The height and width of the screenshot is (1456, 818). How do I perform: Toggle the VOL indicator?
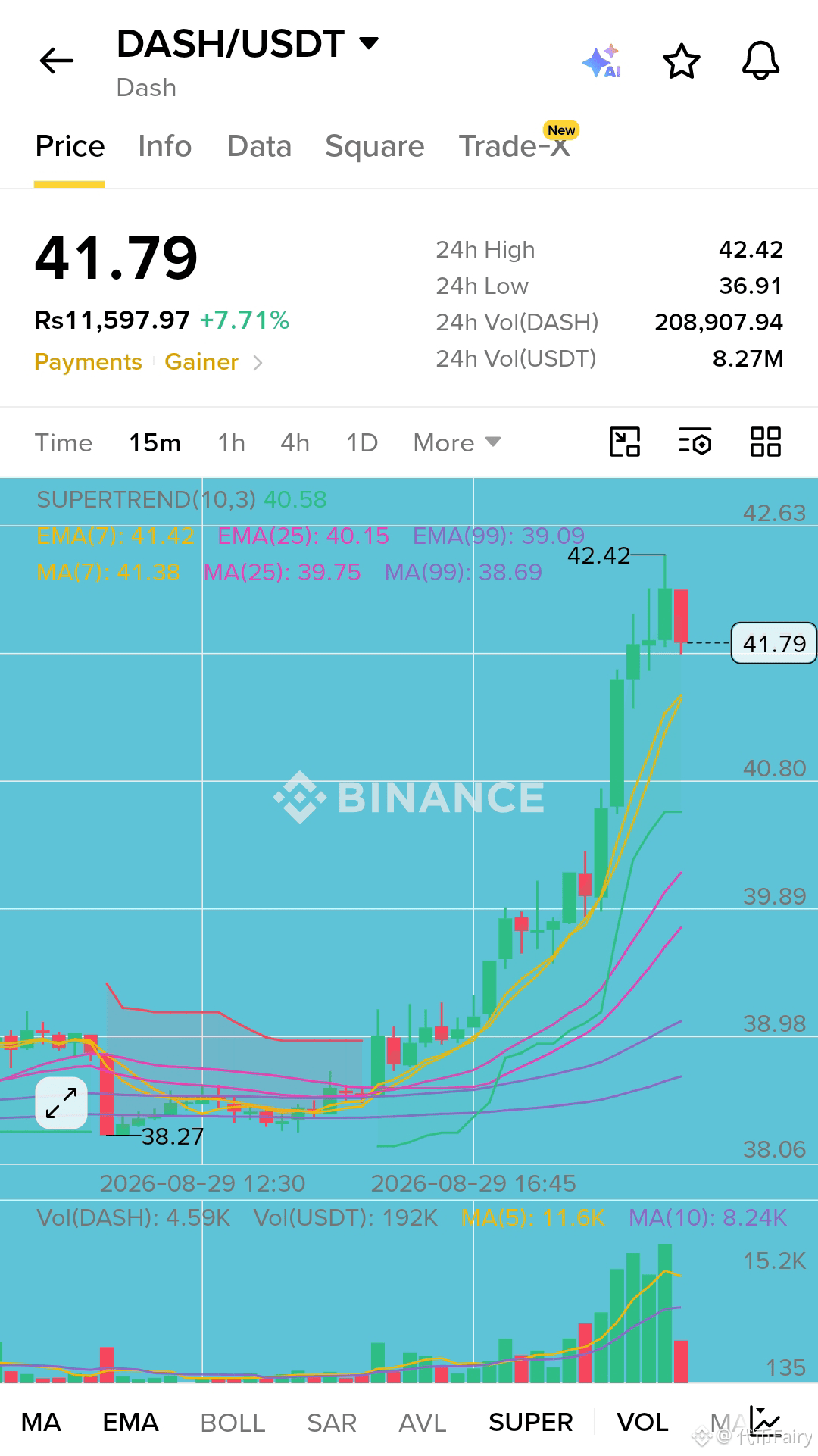[642, 1423]
